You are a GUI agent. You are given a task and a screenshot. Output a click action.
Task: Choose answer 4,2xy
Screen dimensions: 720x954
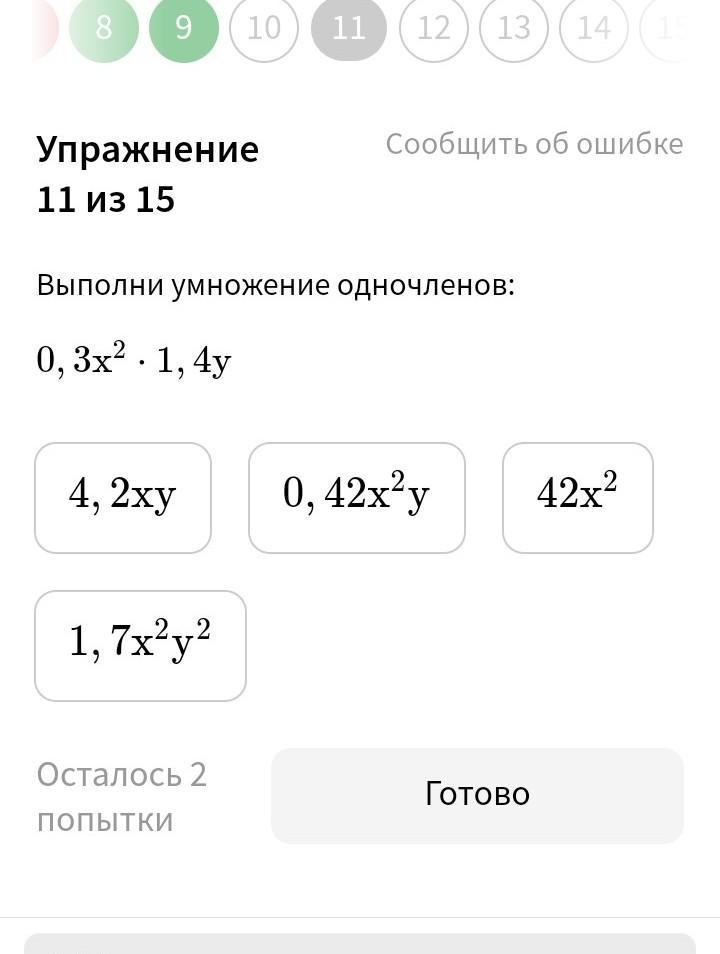123,497
